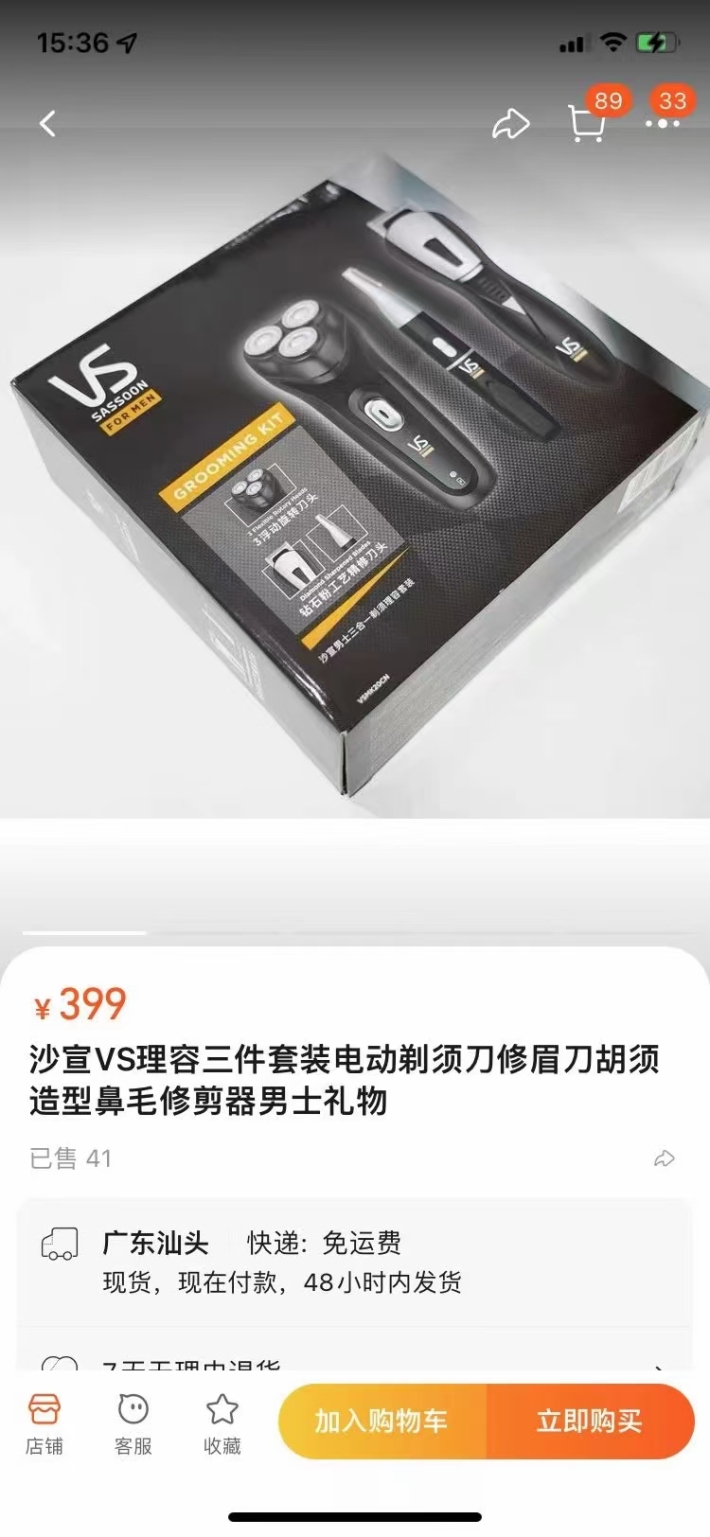Tap 立即购买 to buy now

(x=590, y=1421)
